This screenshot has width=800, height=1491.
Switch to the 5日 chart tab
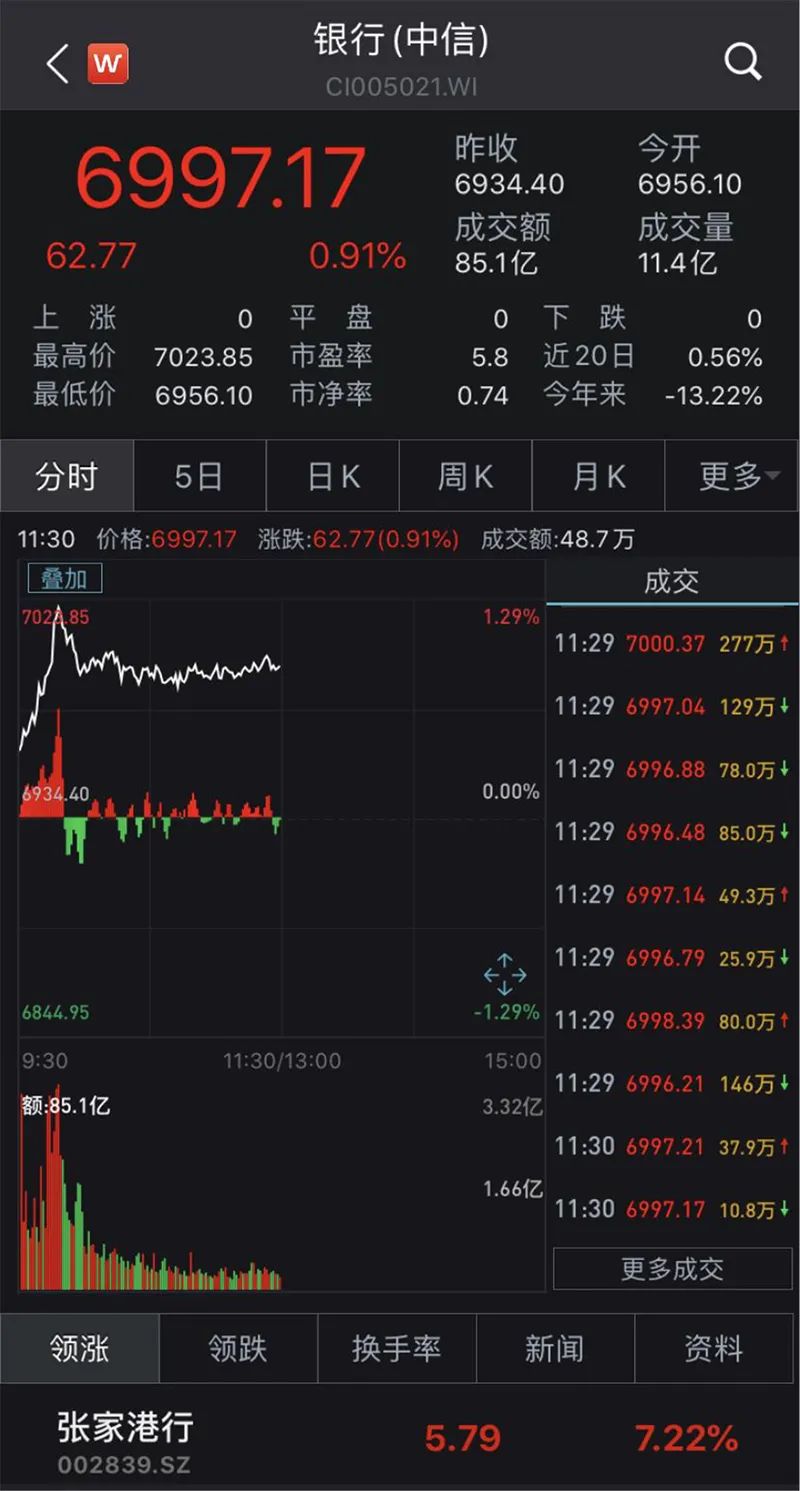[x=198, y=476]
